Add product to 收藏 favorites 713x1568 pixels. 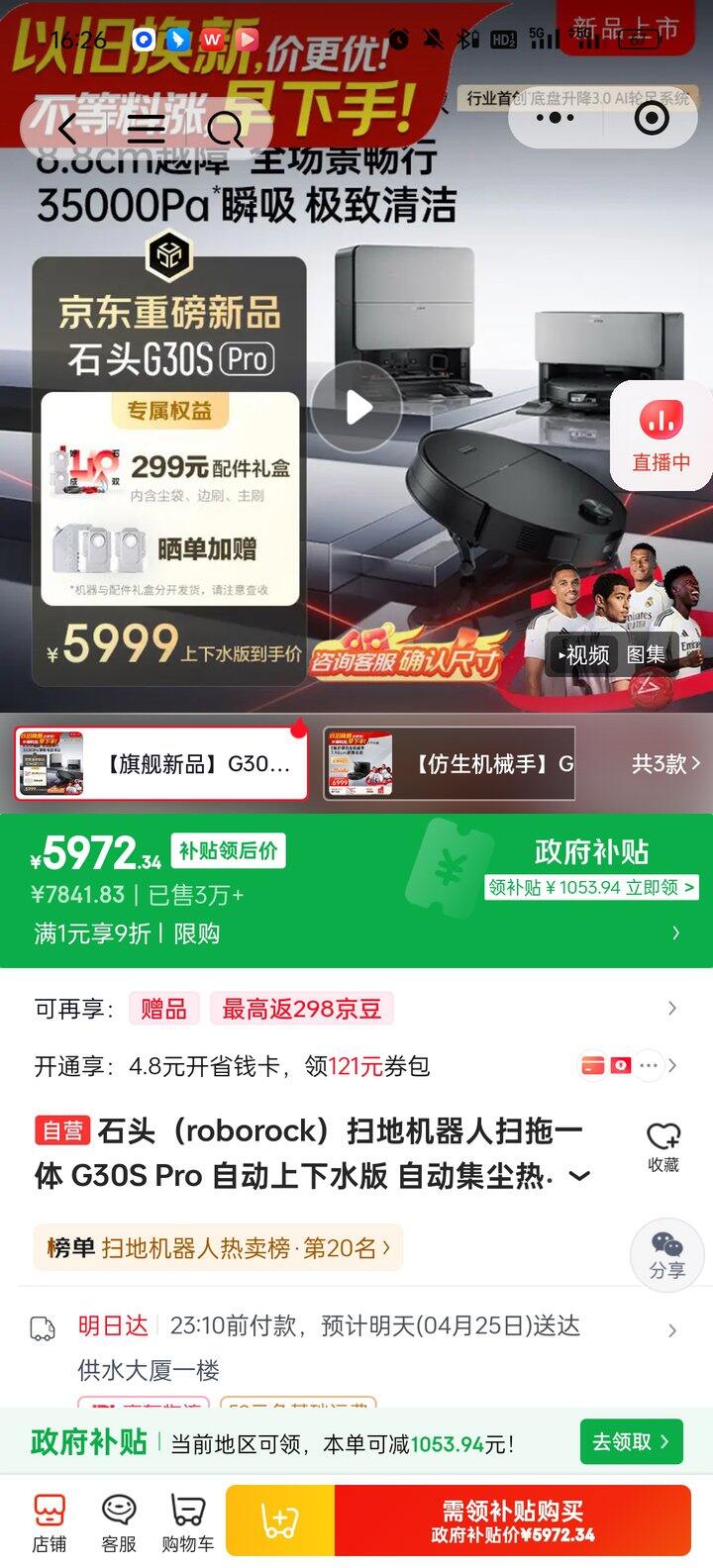point(662,1146)
